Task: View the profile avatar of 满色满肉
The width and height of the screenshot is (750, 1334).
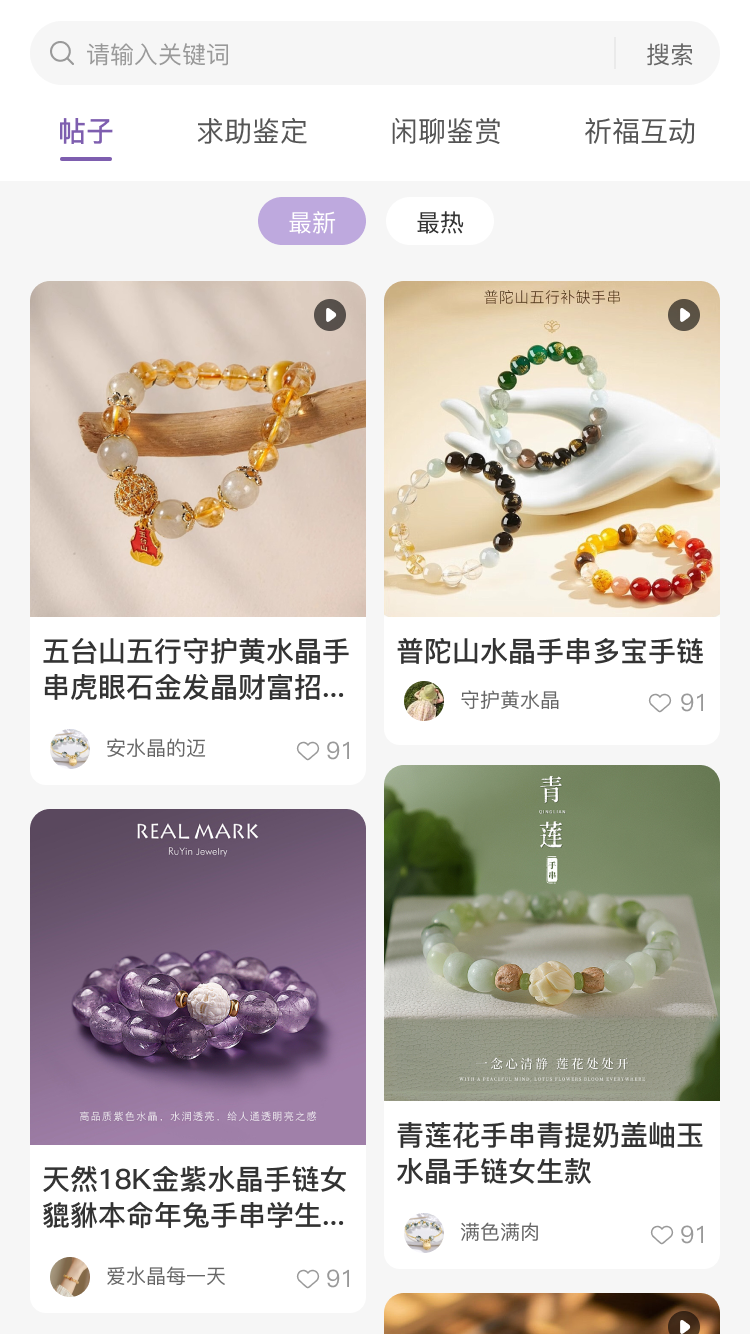Action: (x=424, y=1233)
